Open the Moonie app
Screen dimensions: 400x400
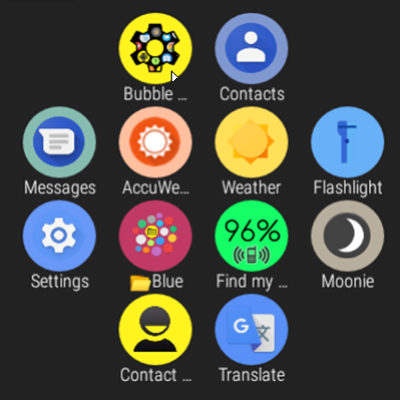tap(347, 236)
